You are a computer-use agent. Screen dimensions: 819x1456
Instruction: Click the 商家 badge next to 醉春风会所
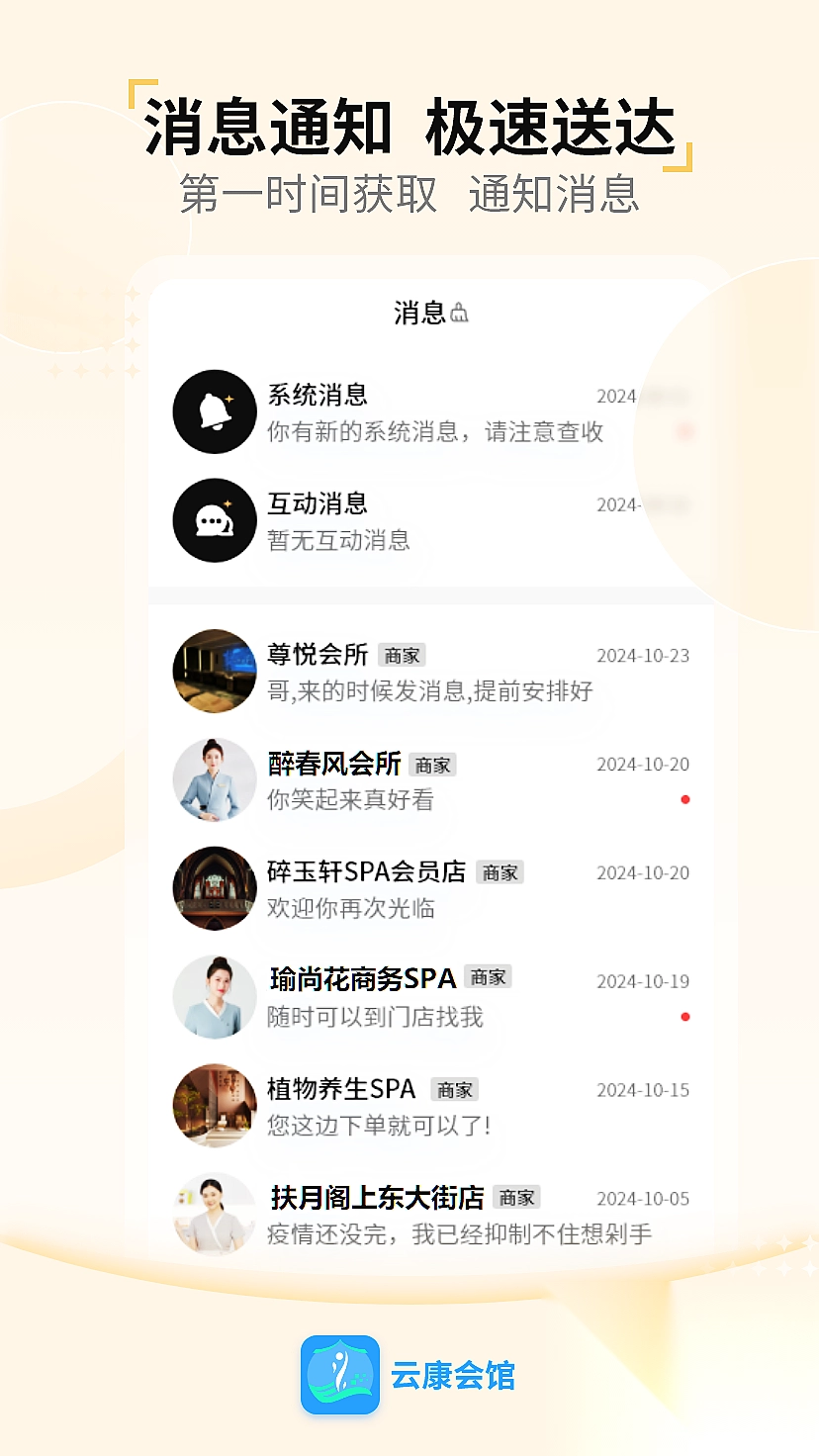(432, 765)
